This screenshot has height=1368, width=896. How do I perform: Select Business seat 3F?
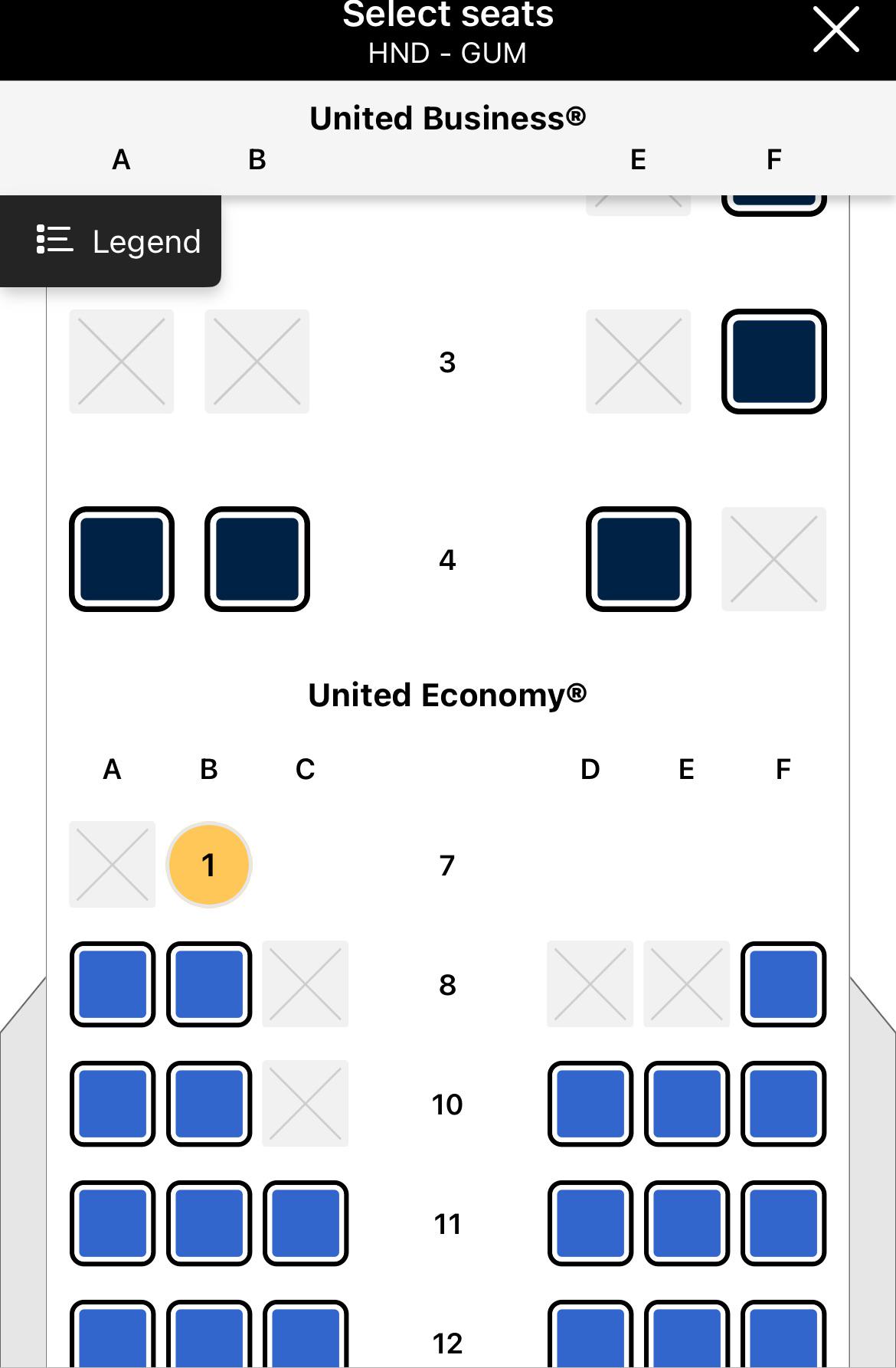[773, 362]
